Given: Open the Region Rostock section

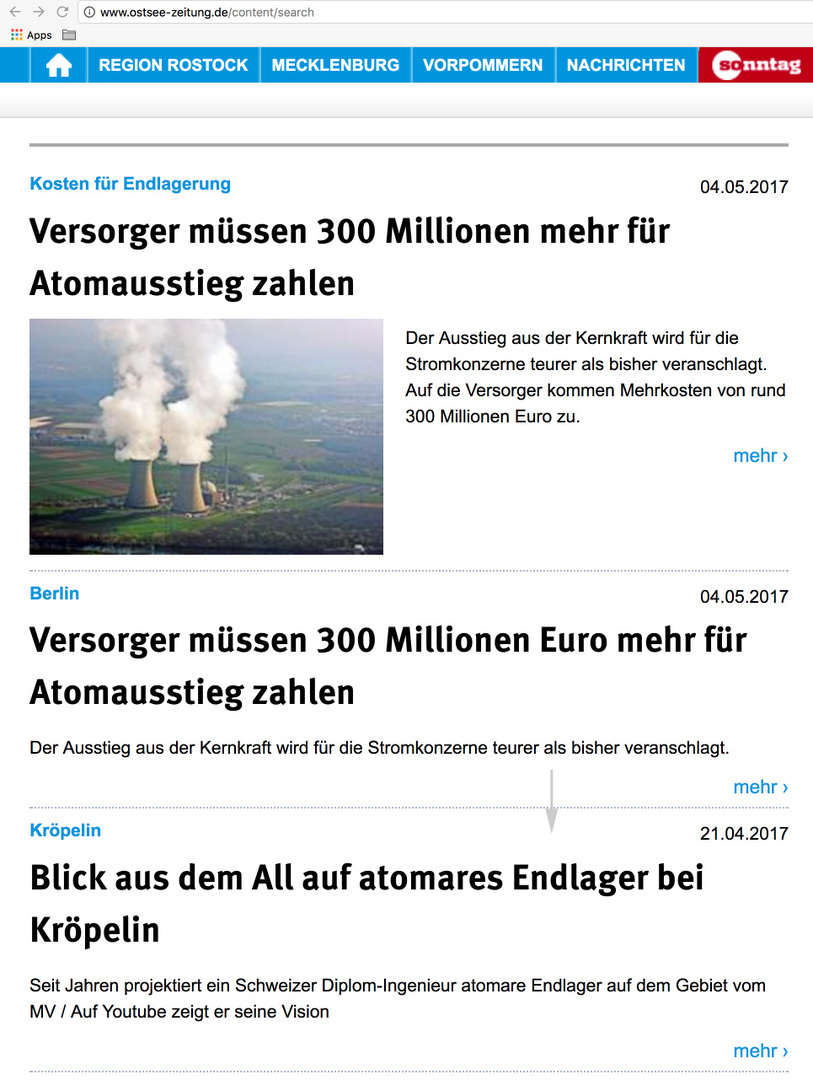Looking at the screenshot, I should click(x=173, y=65).
